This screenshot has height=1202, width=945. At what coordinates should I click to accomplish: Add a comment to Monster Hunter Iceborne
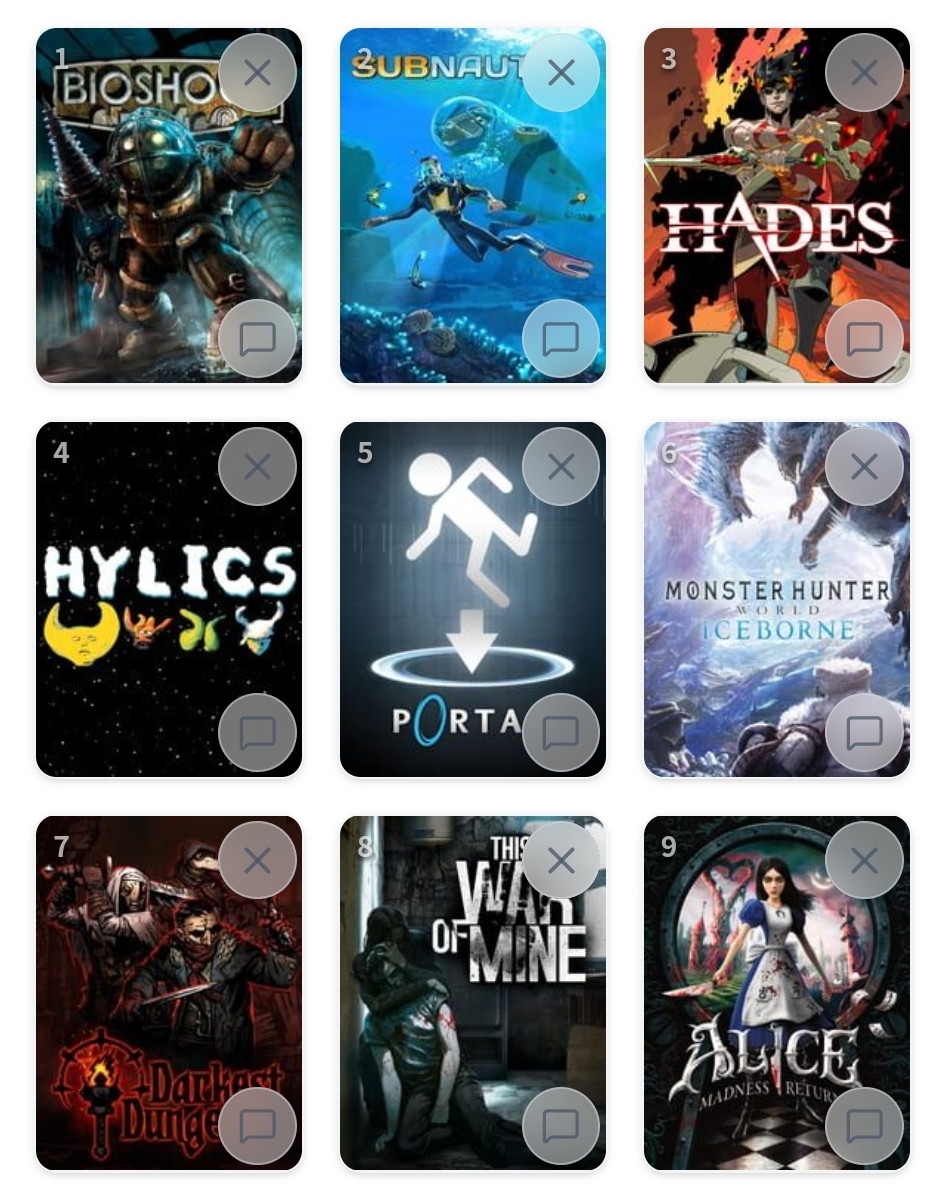(864, 733)
